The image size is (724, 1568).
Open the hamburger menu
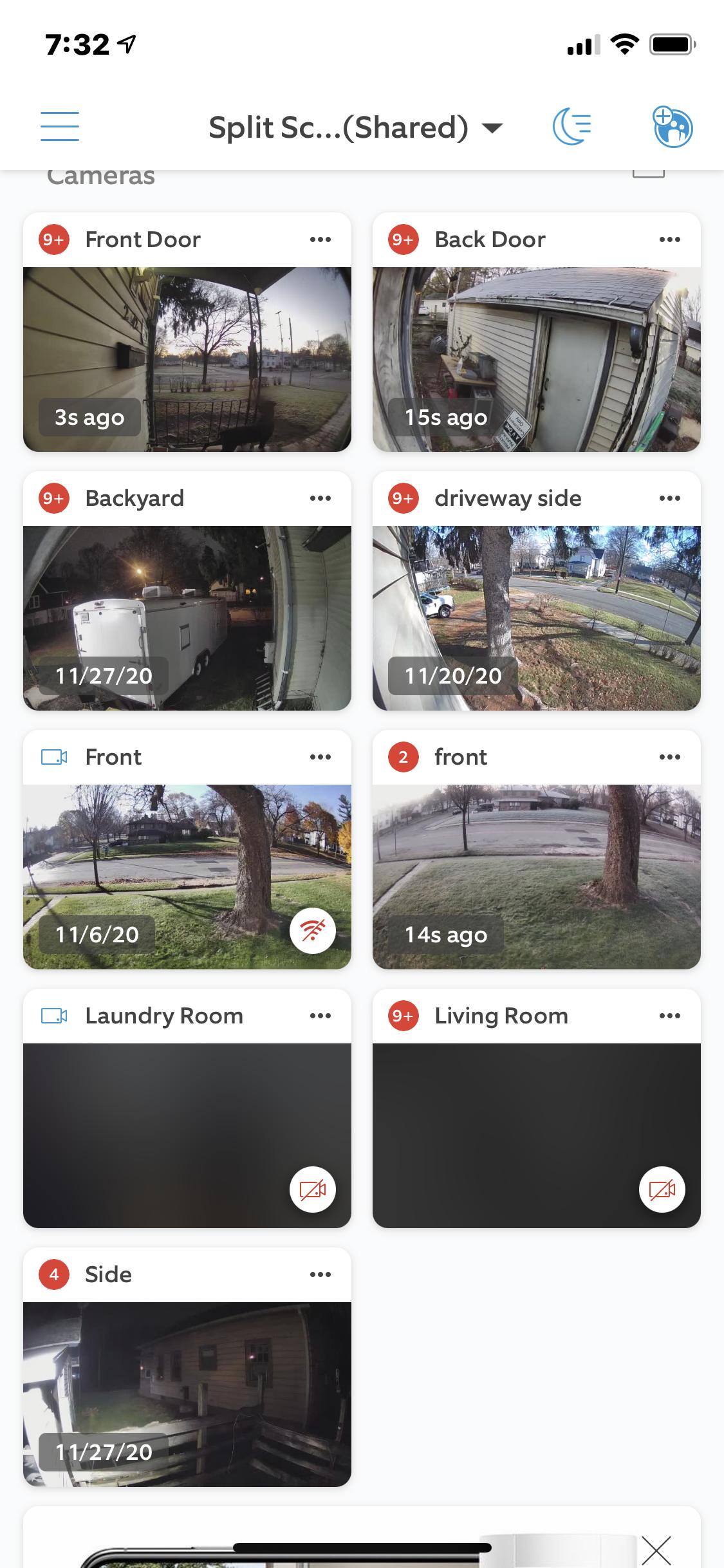(60, 126)
